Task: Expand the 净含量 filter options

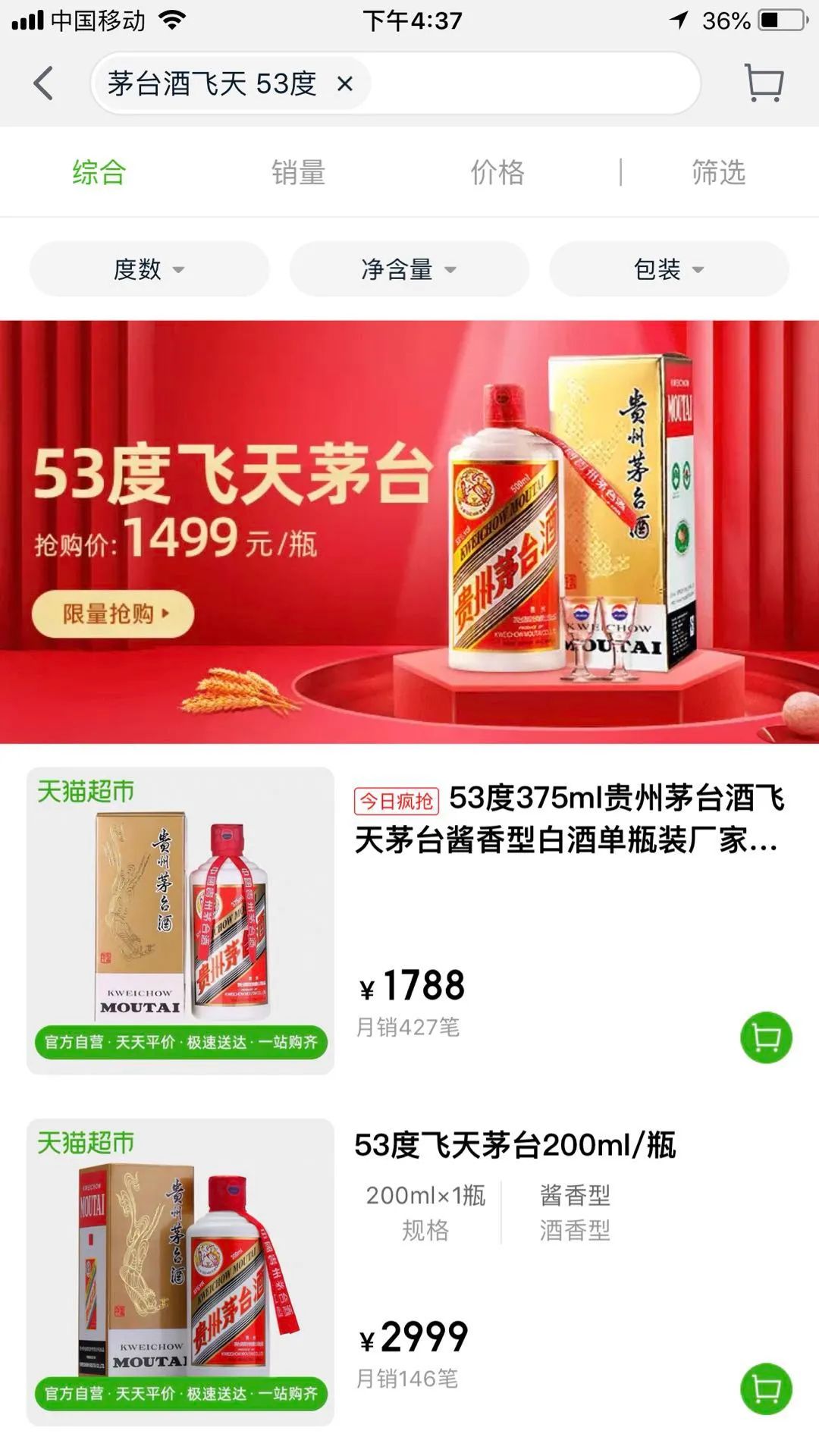Action: pyautogui.click(x=408, y=269)
